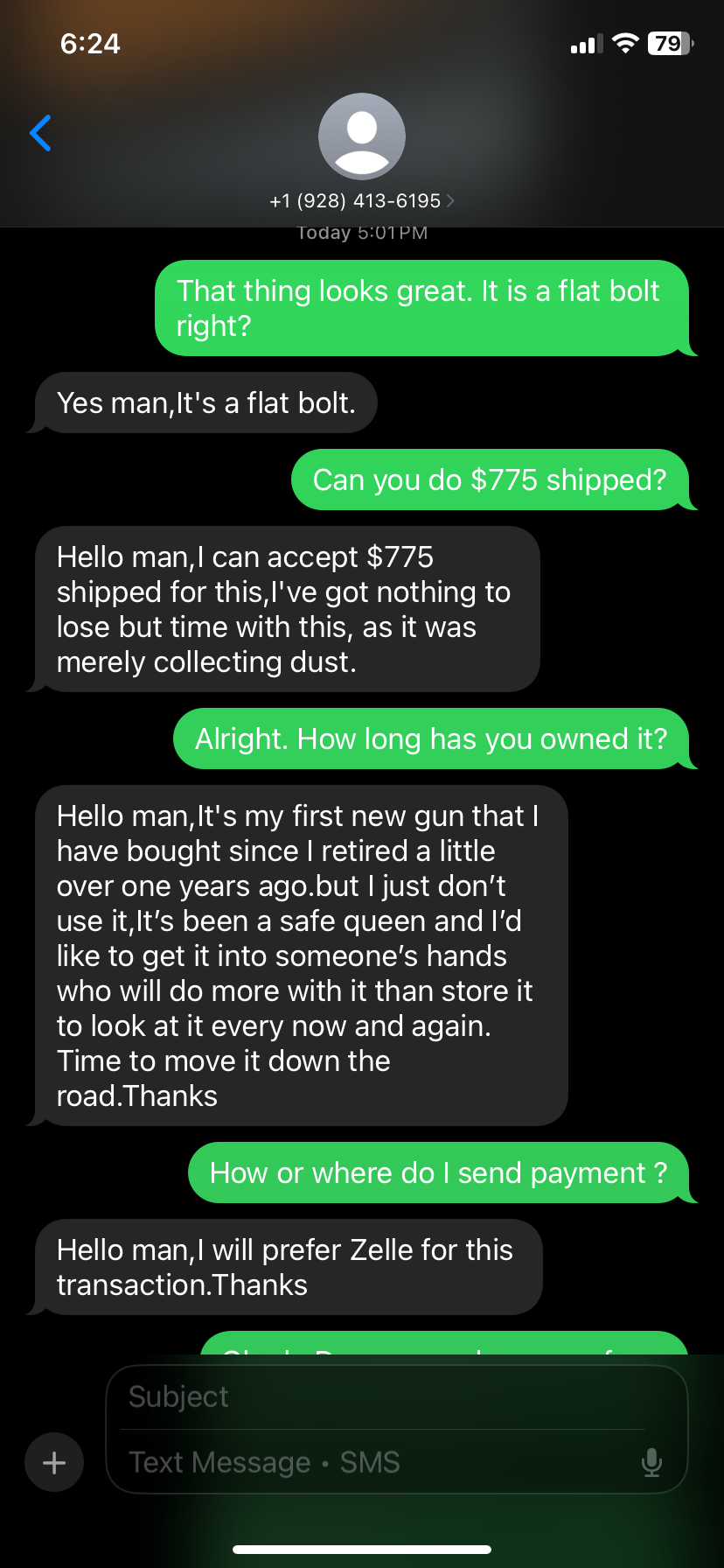Focus the Subject field
This screenshot has width=724, height=1568.
385,1396
